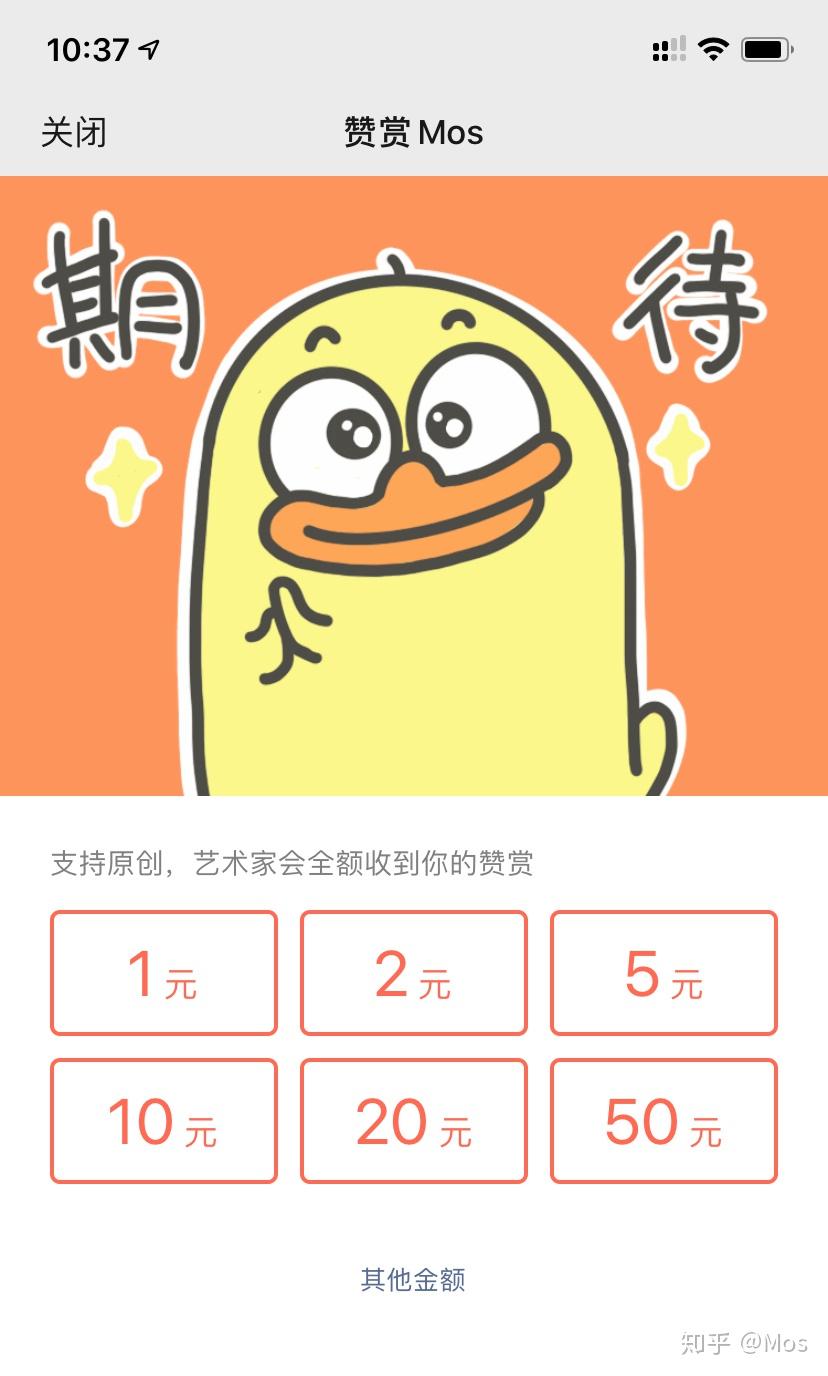Tap the clock showing 10:37
Image resolution: width=828 pixels, height=1376 pixels.
[x=89, y=49]
